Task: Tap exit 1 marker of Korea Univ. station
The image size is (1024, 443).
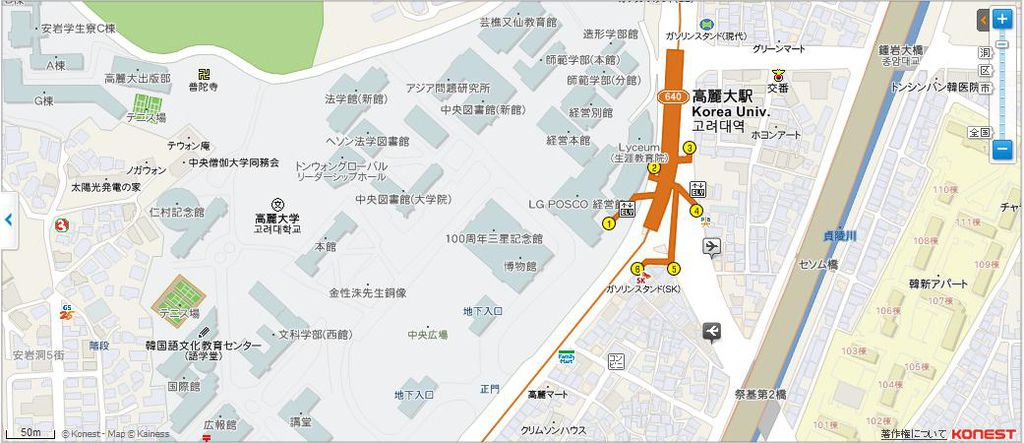Action: click(607, 223)
